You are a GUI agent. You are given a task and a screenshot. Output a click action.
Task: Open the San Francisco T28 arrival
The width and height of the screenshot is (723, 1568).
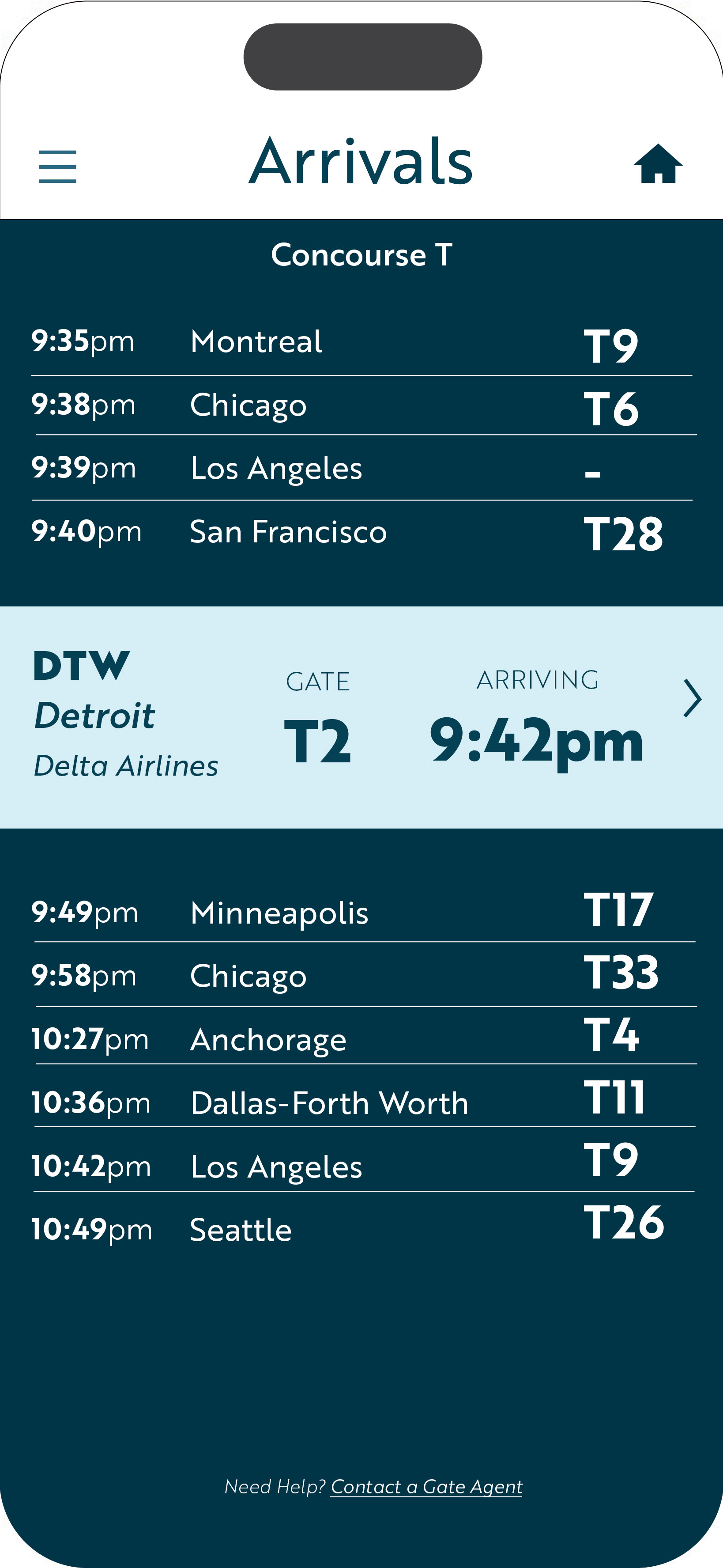tap(362, 533)
